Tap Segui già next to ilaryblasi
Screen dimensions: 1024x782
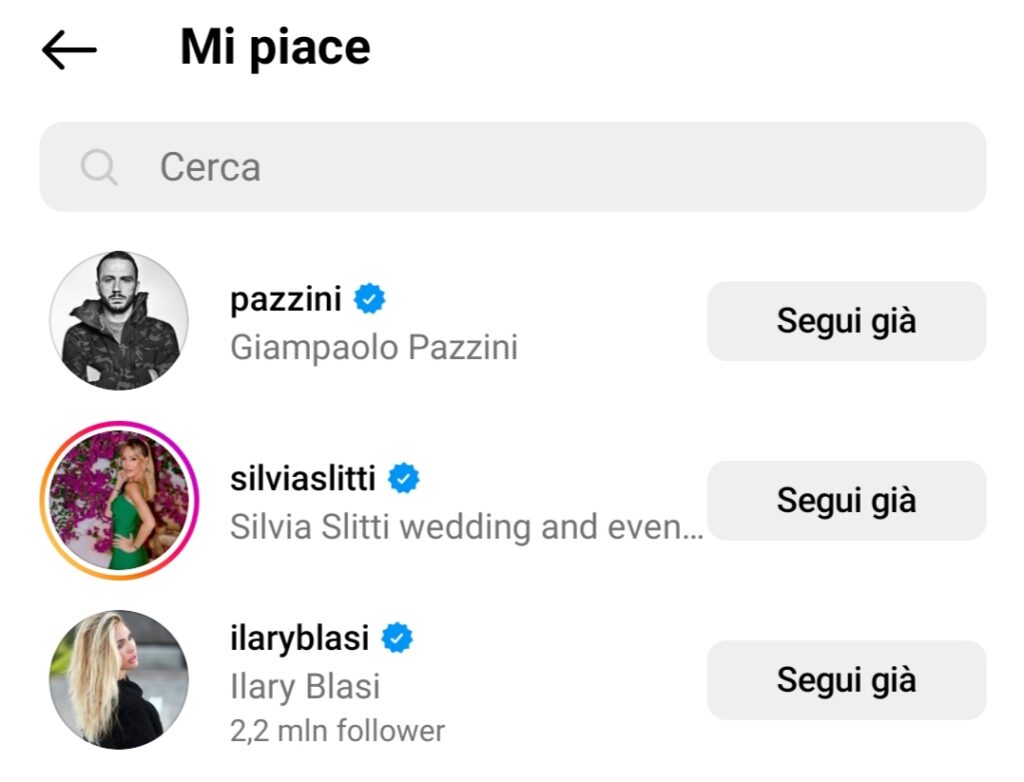click(x=846, y=680)
